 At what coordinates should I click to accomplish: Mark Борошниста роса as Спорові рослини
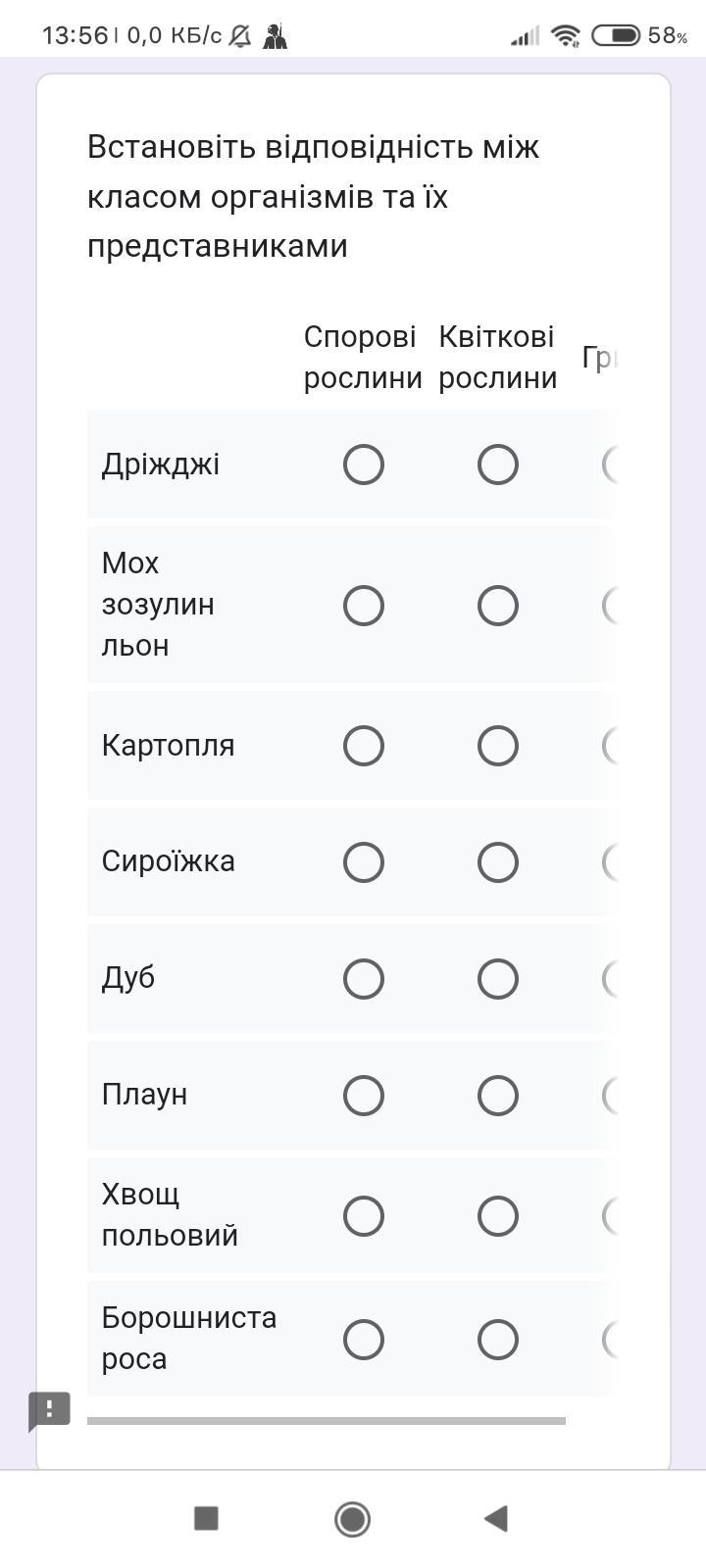[x=363, y=1340]
